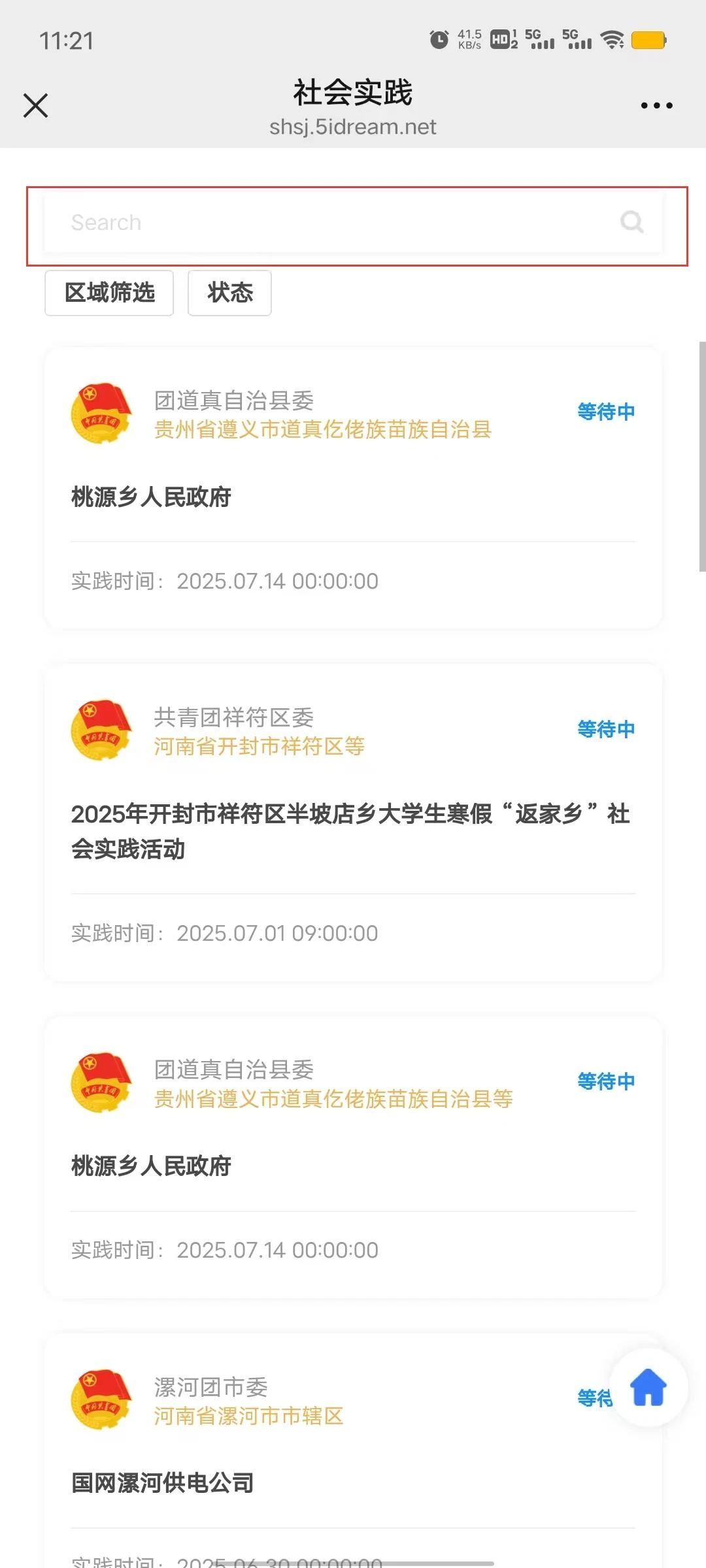Viewport: 706px width, 1568px height.
Task: Open the 国网漯河供电公司 card
Action: click(353, 1452)
